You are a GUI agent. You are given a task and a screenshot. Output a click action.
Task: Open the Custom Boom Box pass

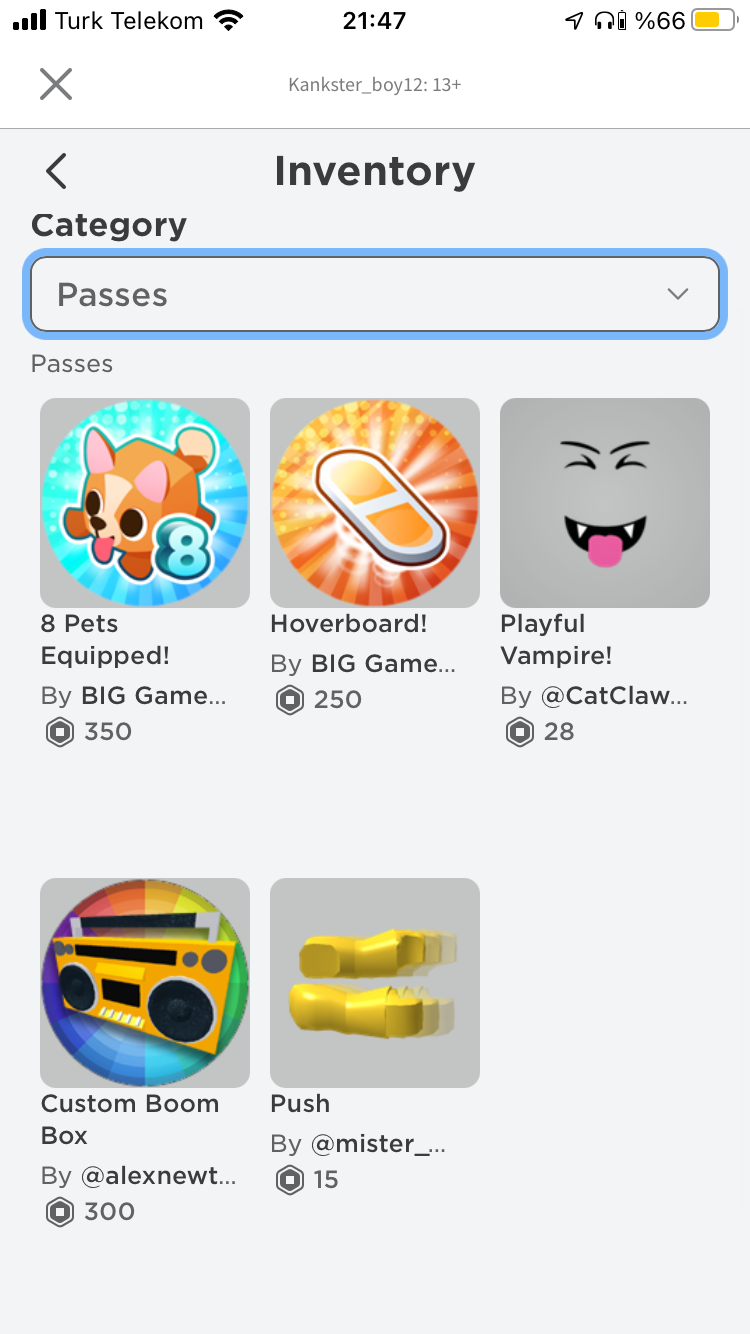(145, 983)
